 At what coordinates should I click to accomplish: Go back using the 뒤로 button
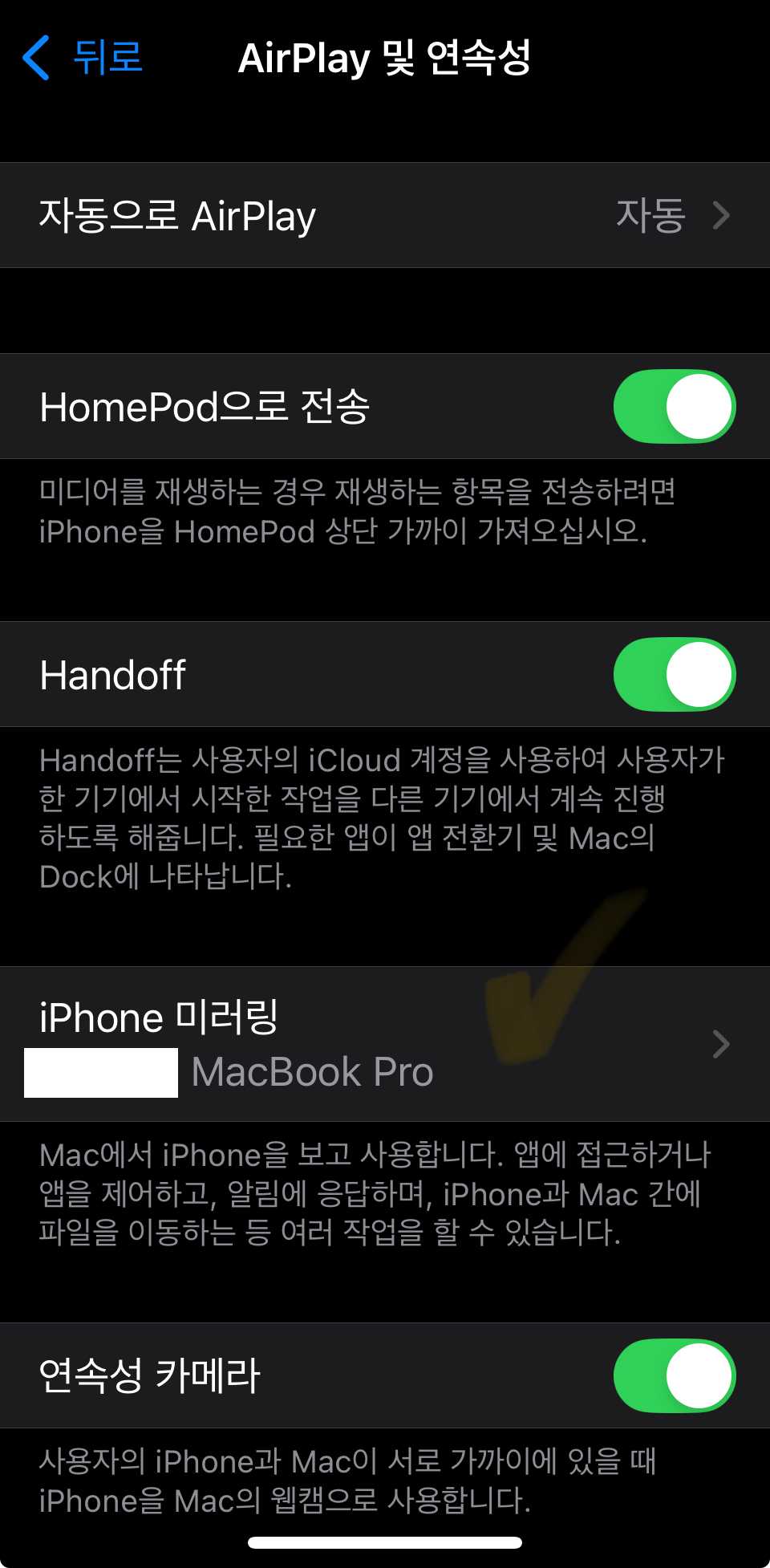tap(82, 58)
